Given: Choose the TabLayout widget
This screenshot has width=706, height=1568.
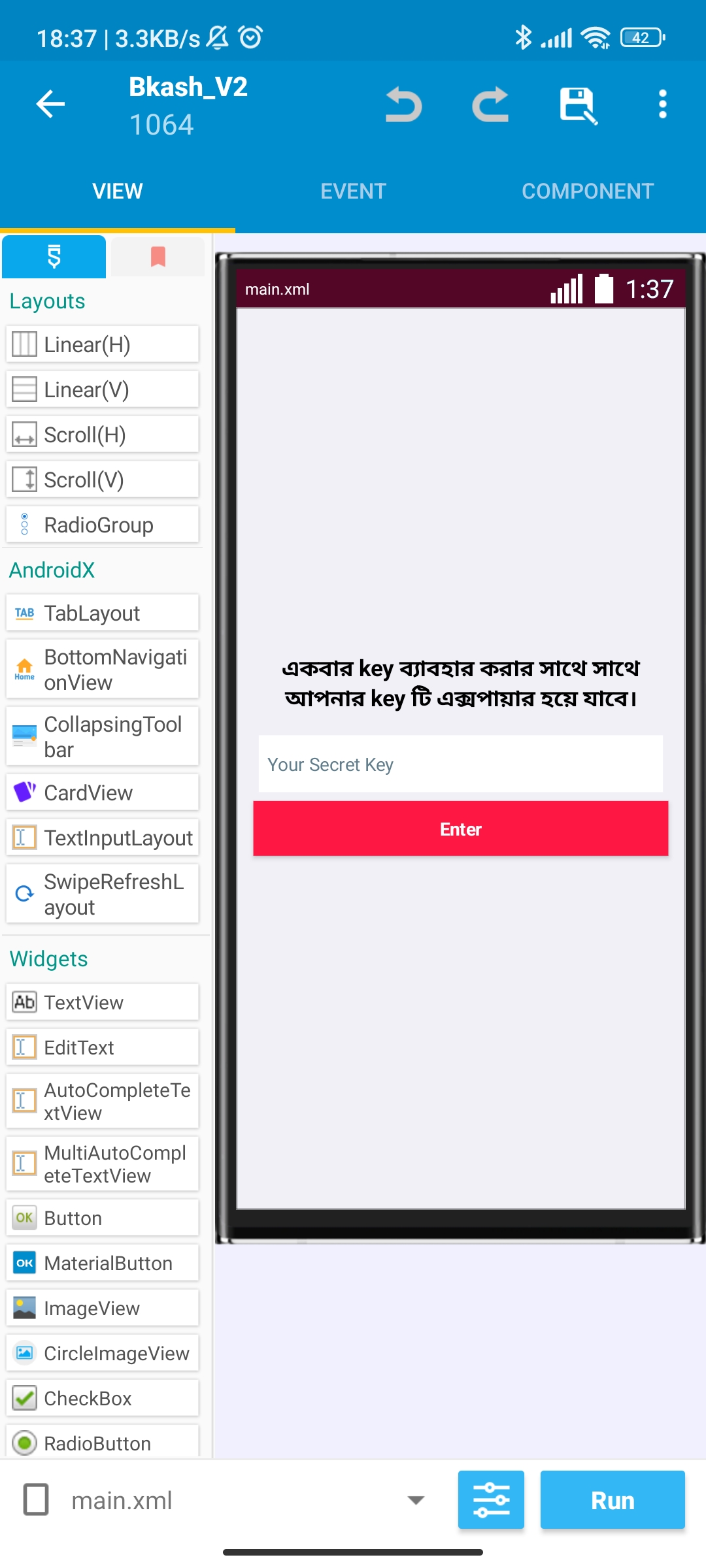Looking at the screenshot, I should [x=103, y=613].
